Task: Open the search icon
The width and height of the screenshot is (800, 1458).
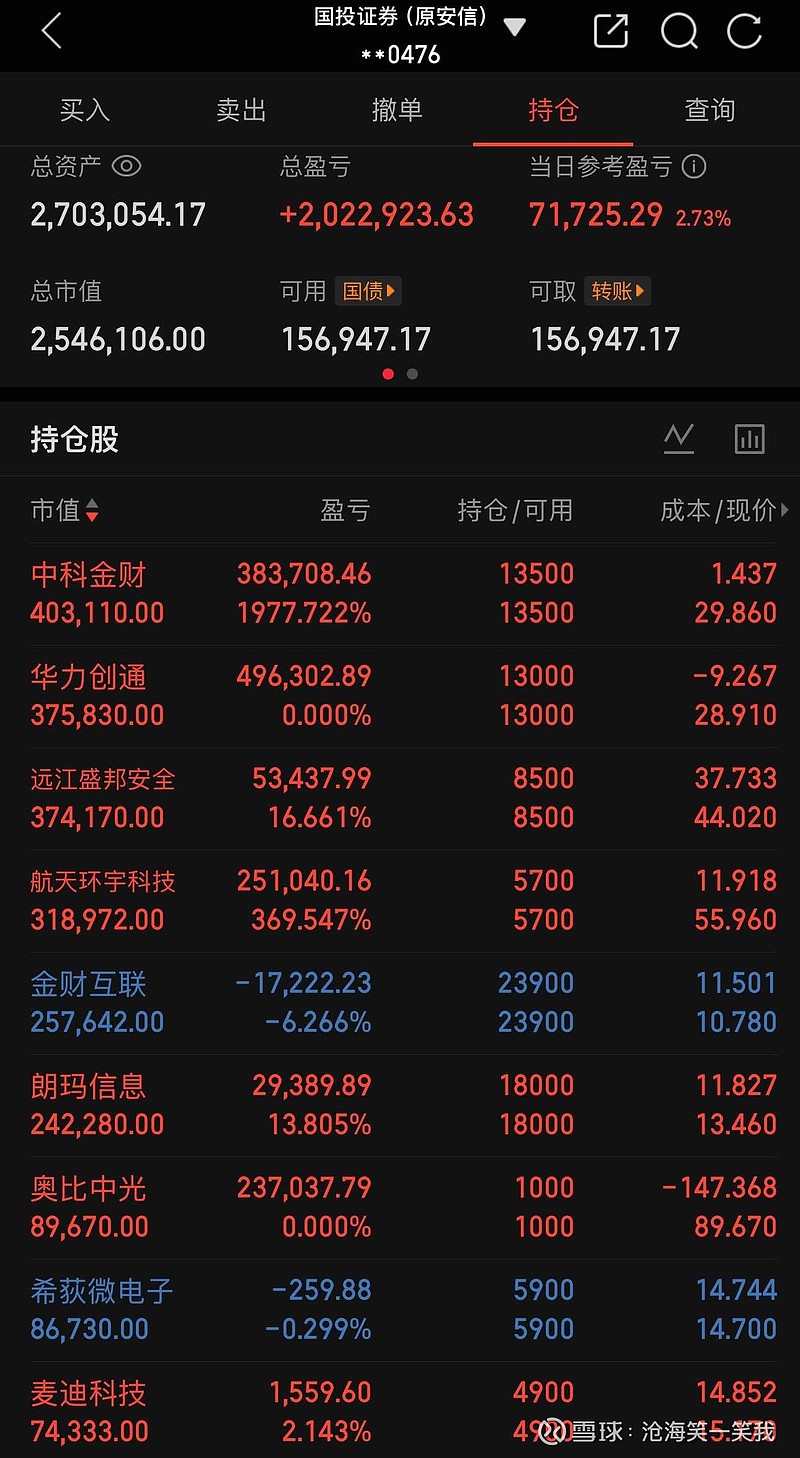Action: 679,31
